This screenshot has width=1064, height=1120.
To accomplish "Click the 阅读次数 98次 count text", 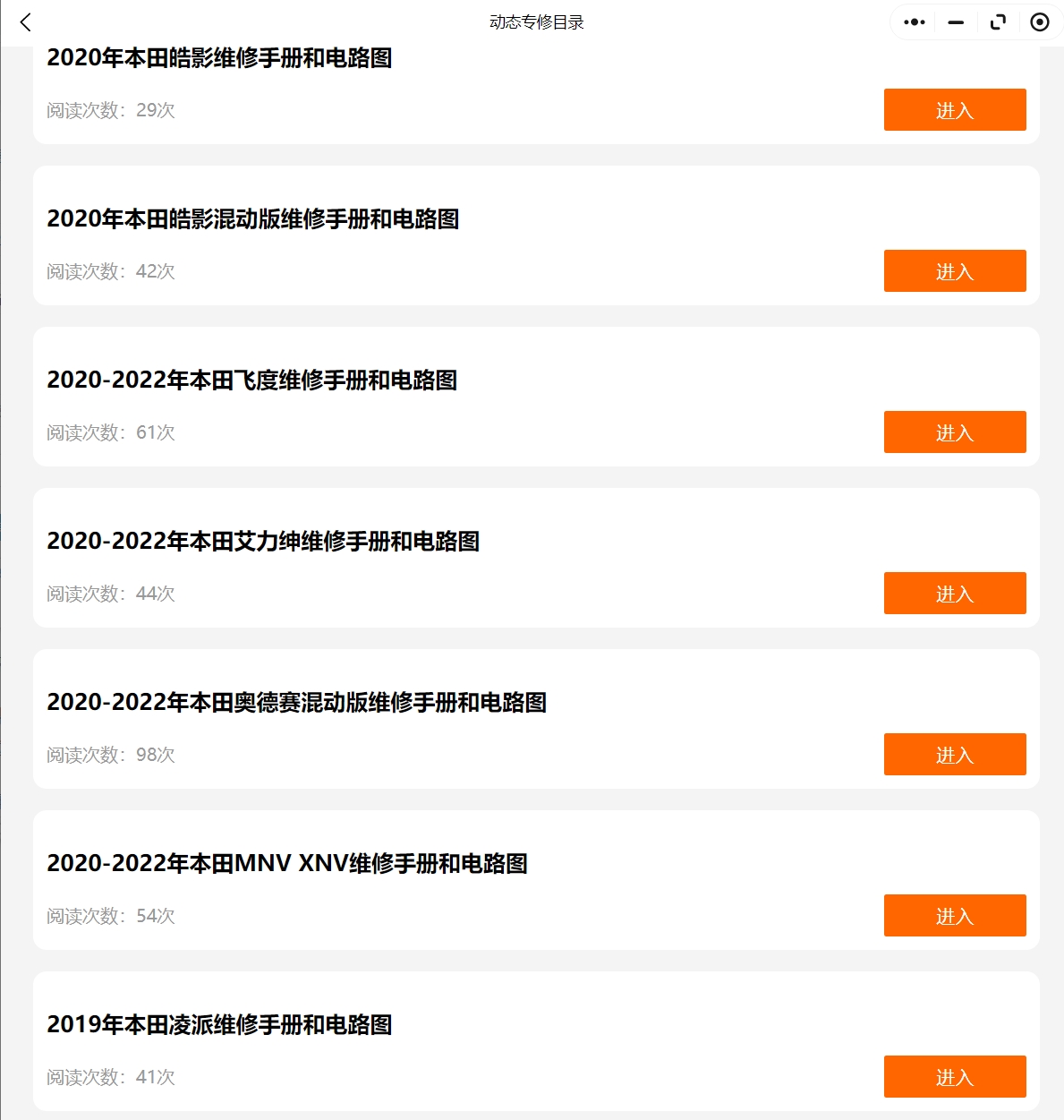I will 111,755.
